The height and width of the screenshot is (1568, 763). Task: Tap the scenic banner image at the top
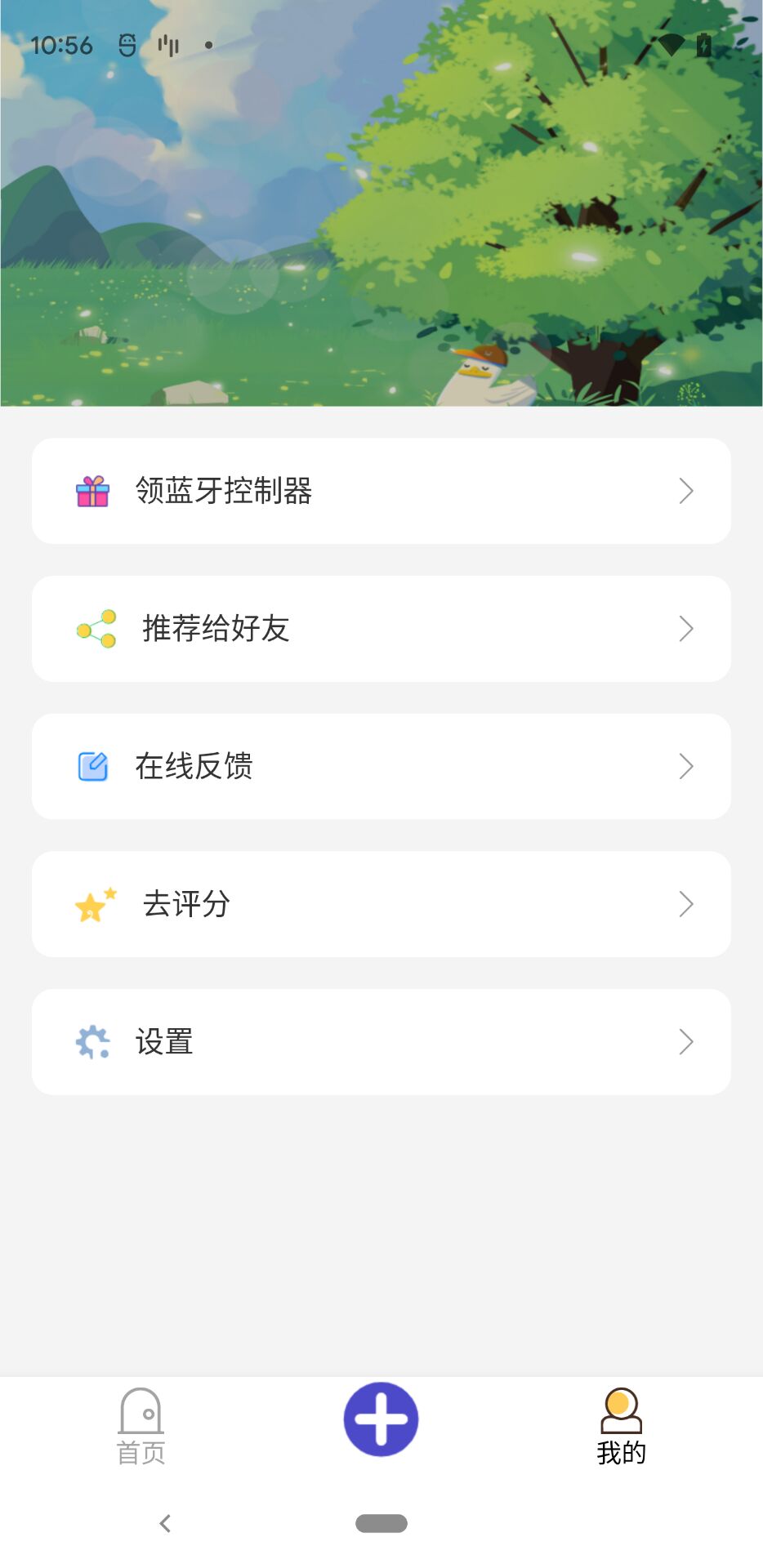point(381,204)
